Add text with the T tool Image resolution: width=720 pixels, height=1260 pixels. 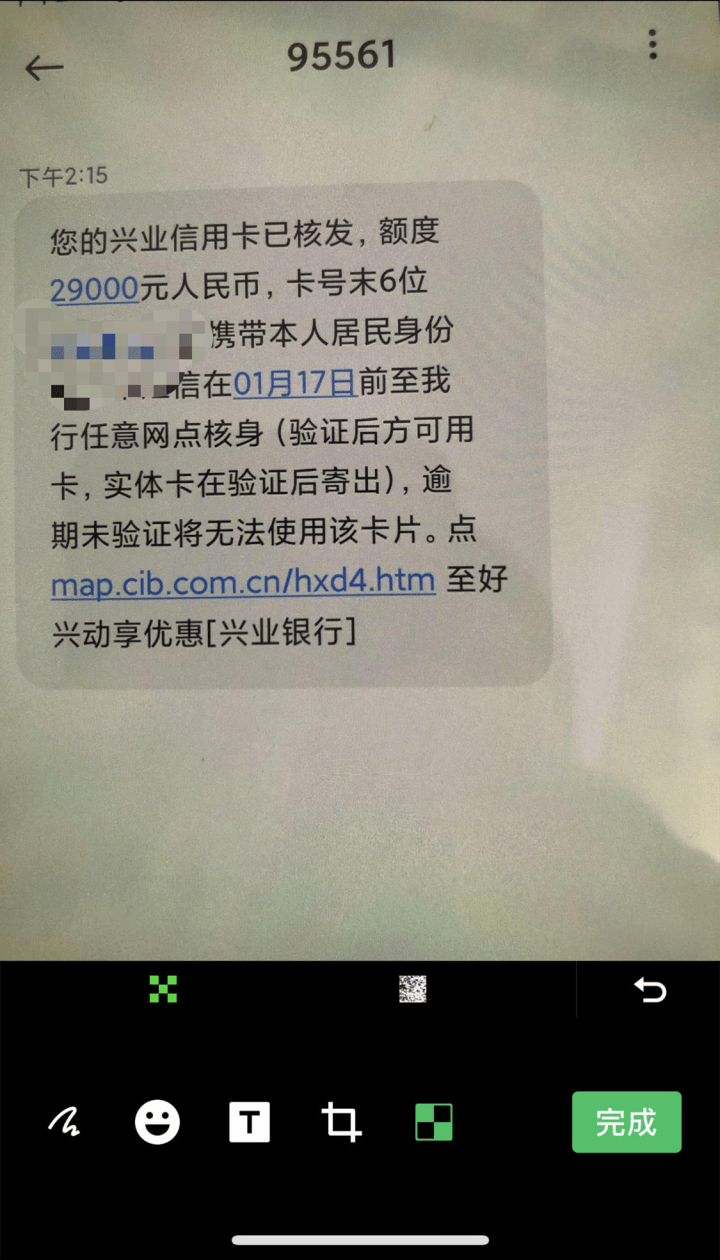[x=249, y=1122]
